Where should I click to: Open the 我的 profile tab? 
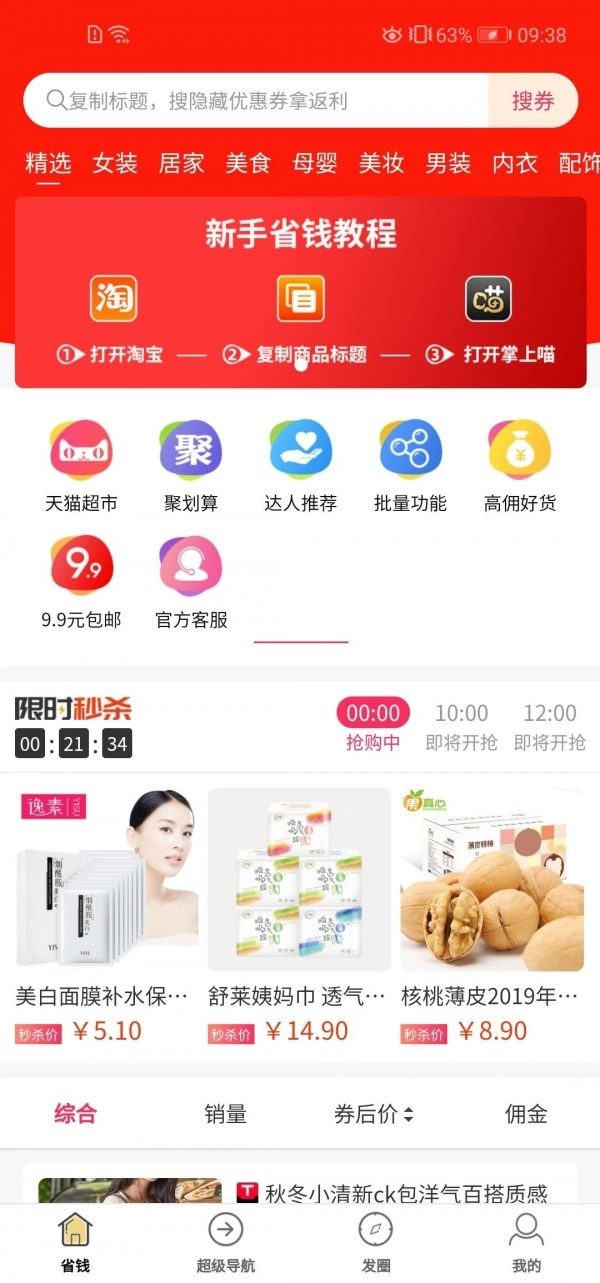coord(526,1243)
